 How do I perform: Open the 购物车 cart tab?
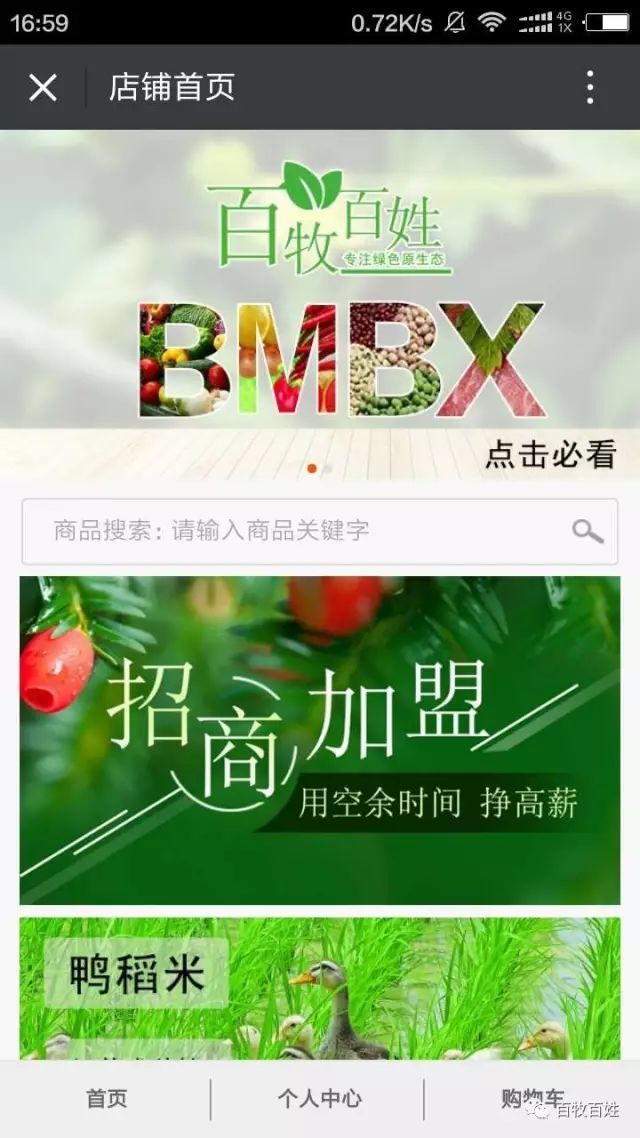point(532,1099)
